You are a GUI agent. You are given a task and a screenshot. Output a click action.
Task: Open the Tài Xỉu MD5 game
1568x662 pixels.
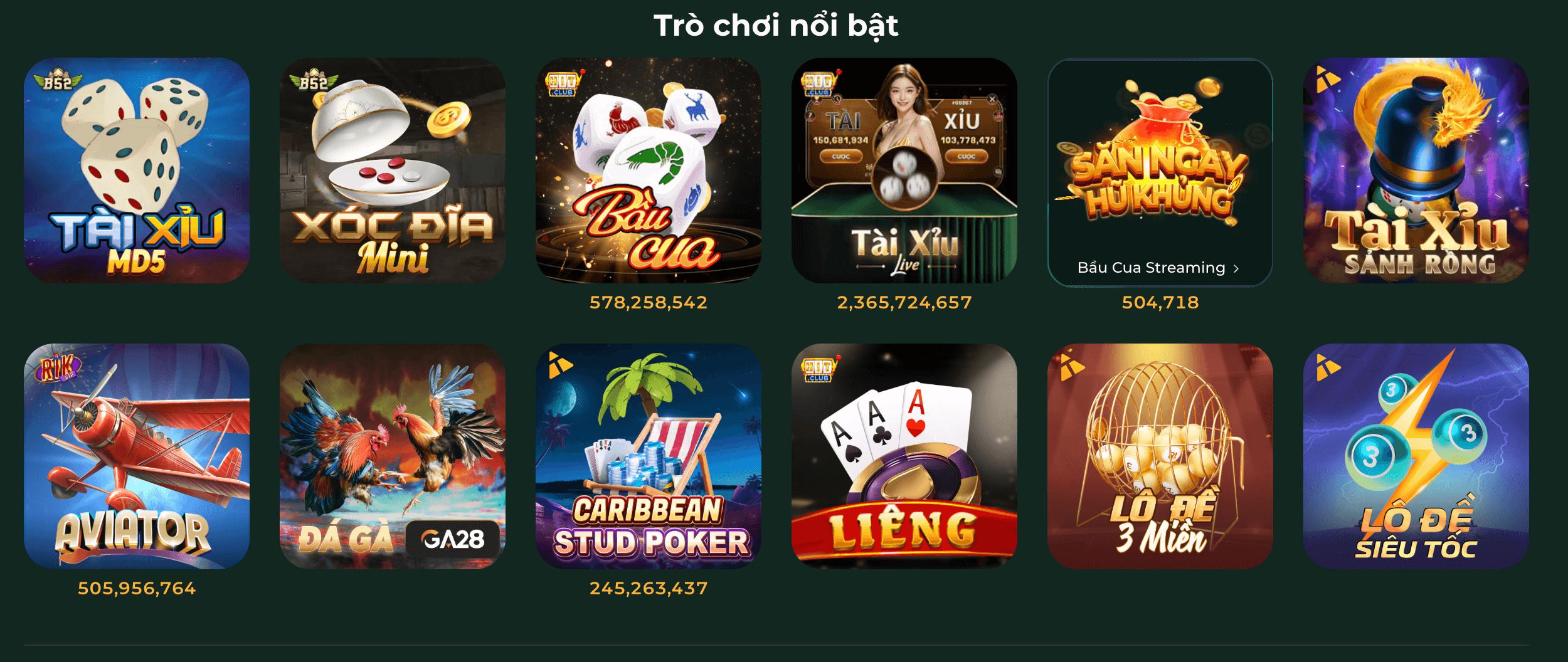[x=137, y=171]
